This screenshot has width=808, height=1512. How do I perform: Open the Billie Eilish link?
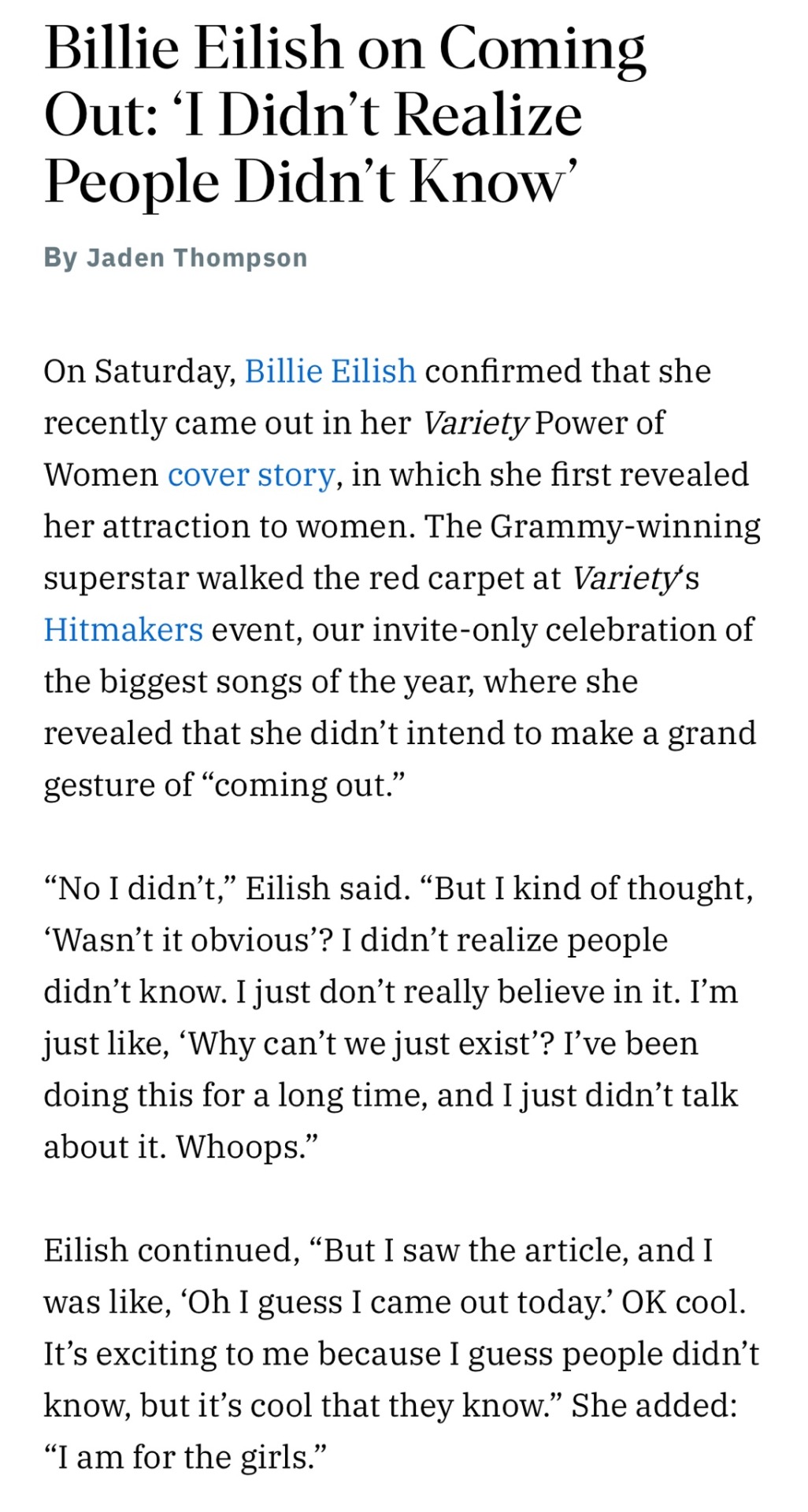pos(330,371)
